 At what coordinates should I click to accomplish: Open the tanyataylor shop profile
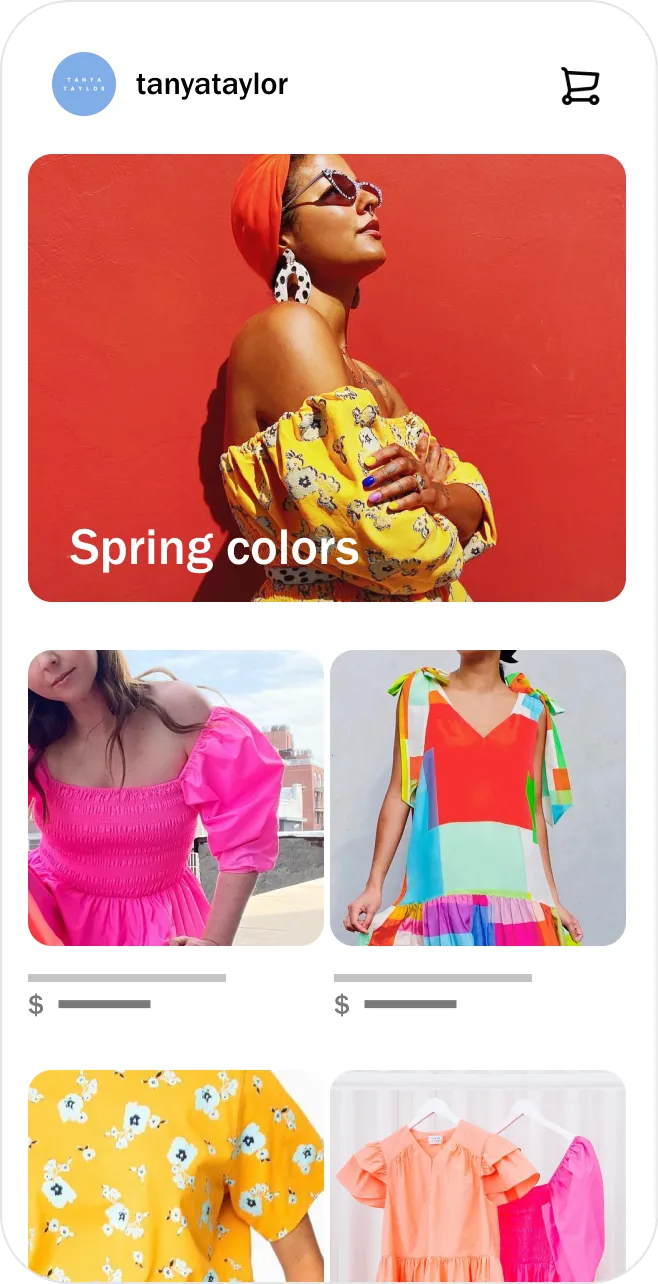tap(211, 85)
